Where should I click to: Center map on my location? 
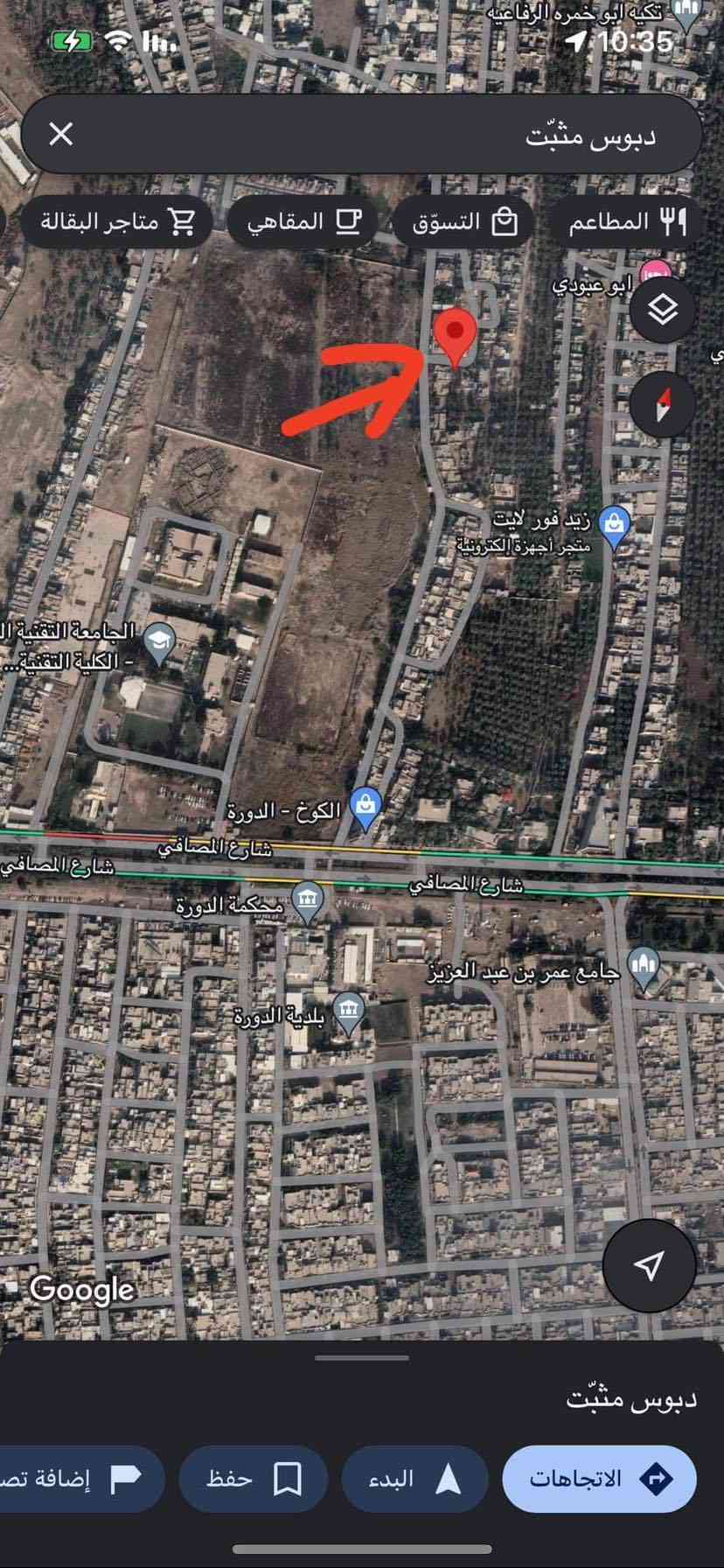click(x=649, y=1265)
